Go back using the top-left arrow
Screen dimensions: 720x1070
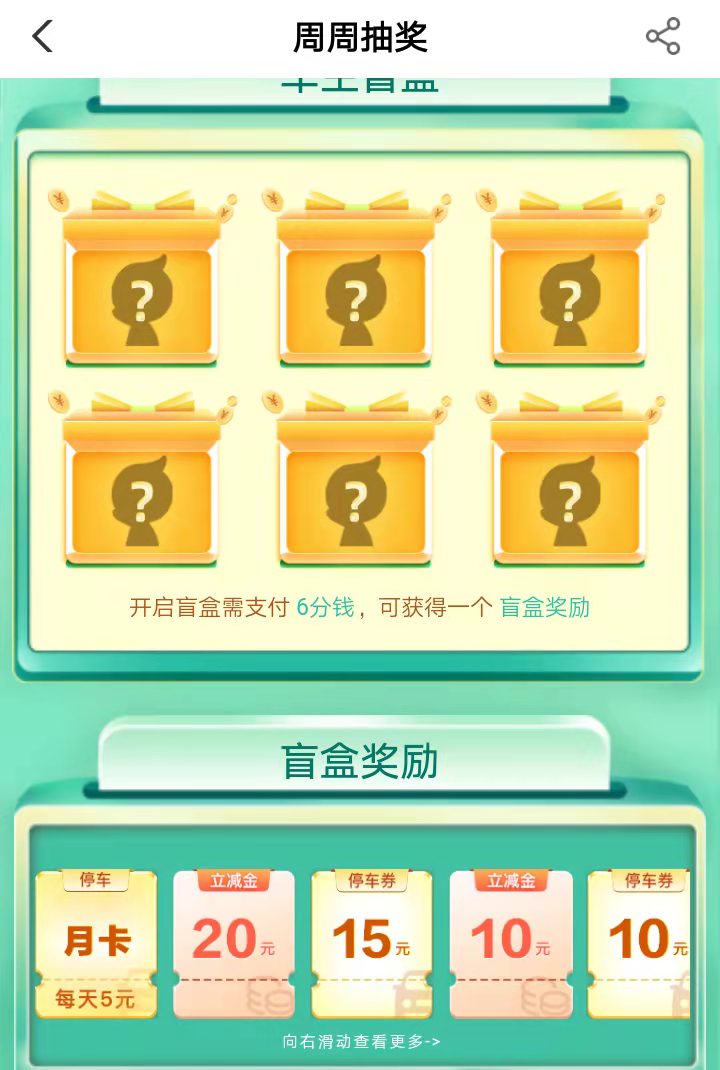point(42,37)
